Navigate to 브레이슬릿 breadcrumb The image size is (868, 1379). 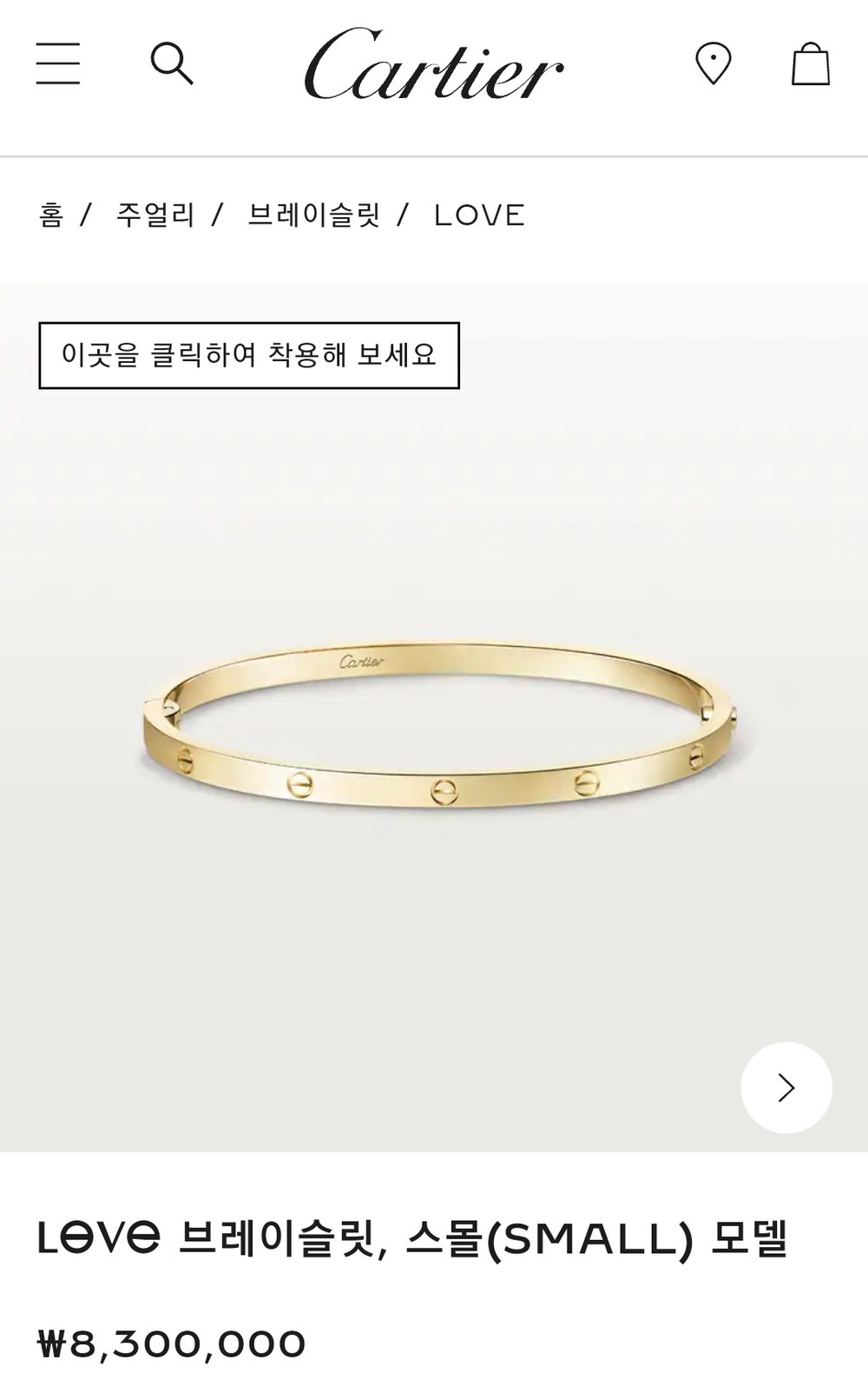click(314, 214)
